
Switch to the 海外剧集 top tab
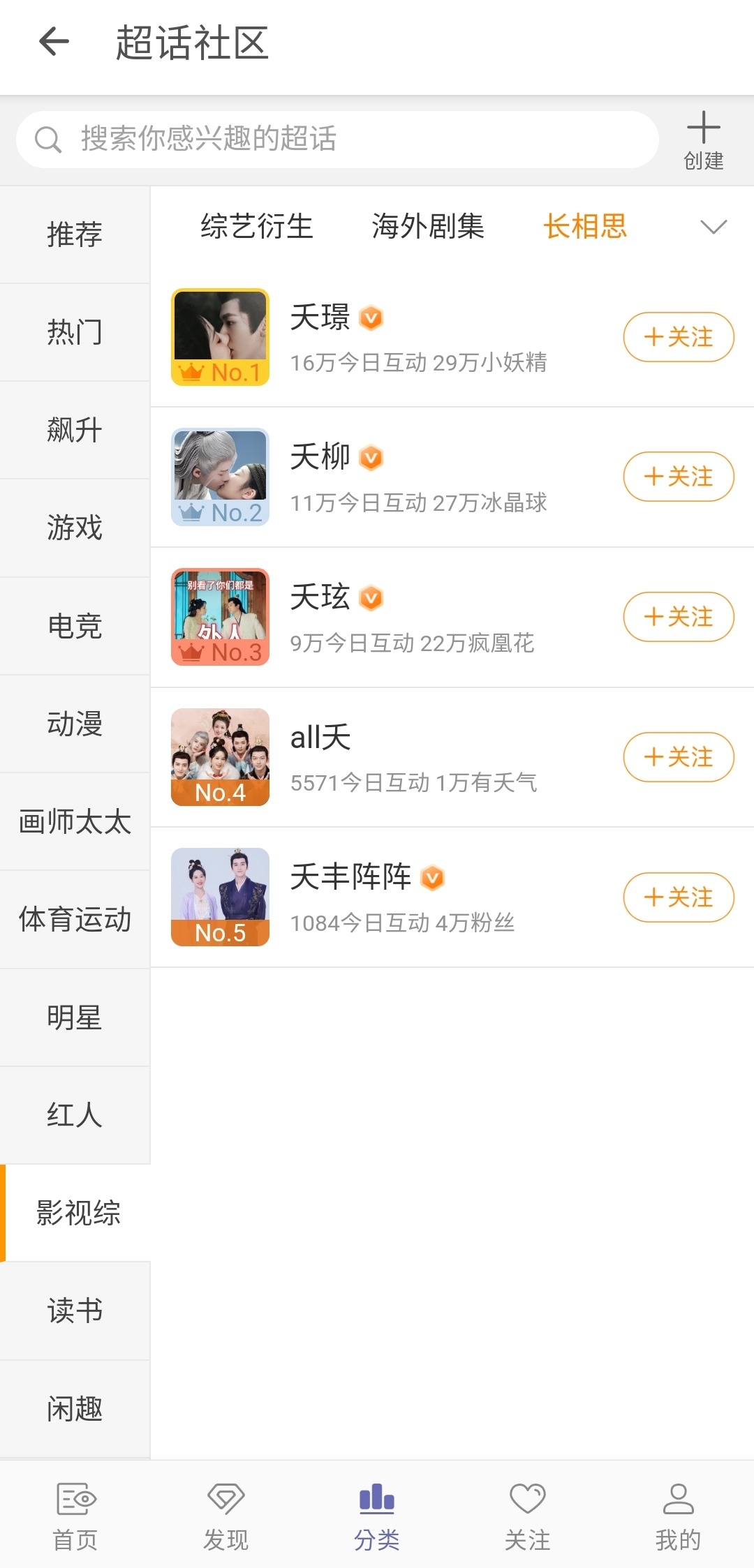[428, 227]
